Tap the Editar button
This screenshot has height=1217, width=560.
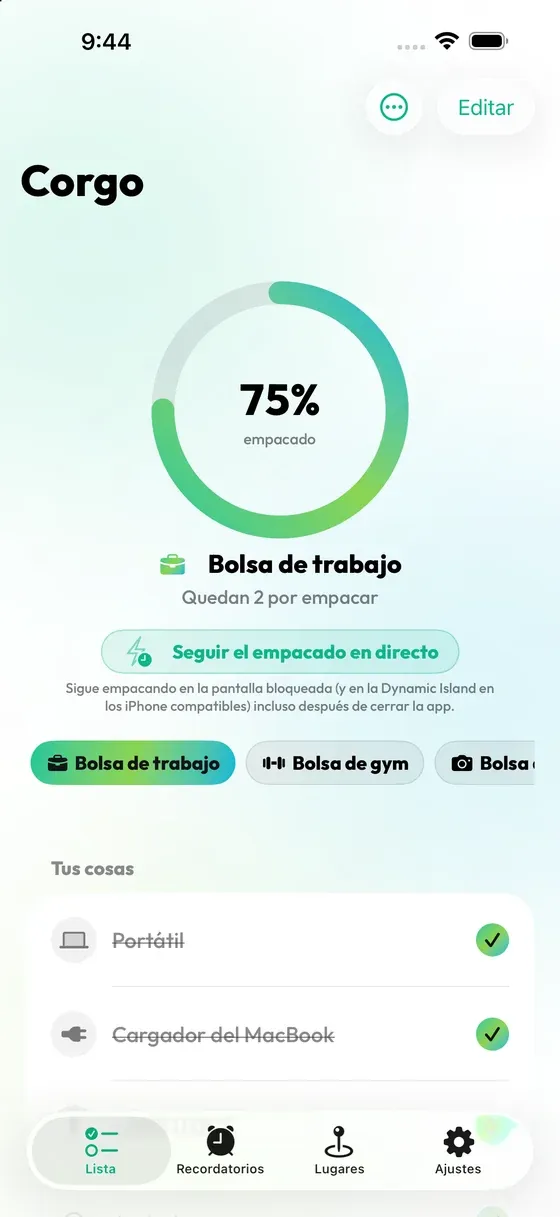pos(486,107)
